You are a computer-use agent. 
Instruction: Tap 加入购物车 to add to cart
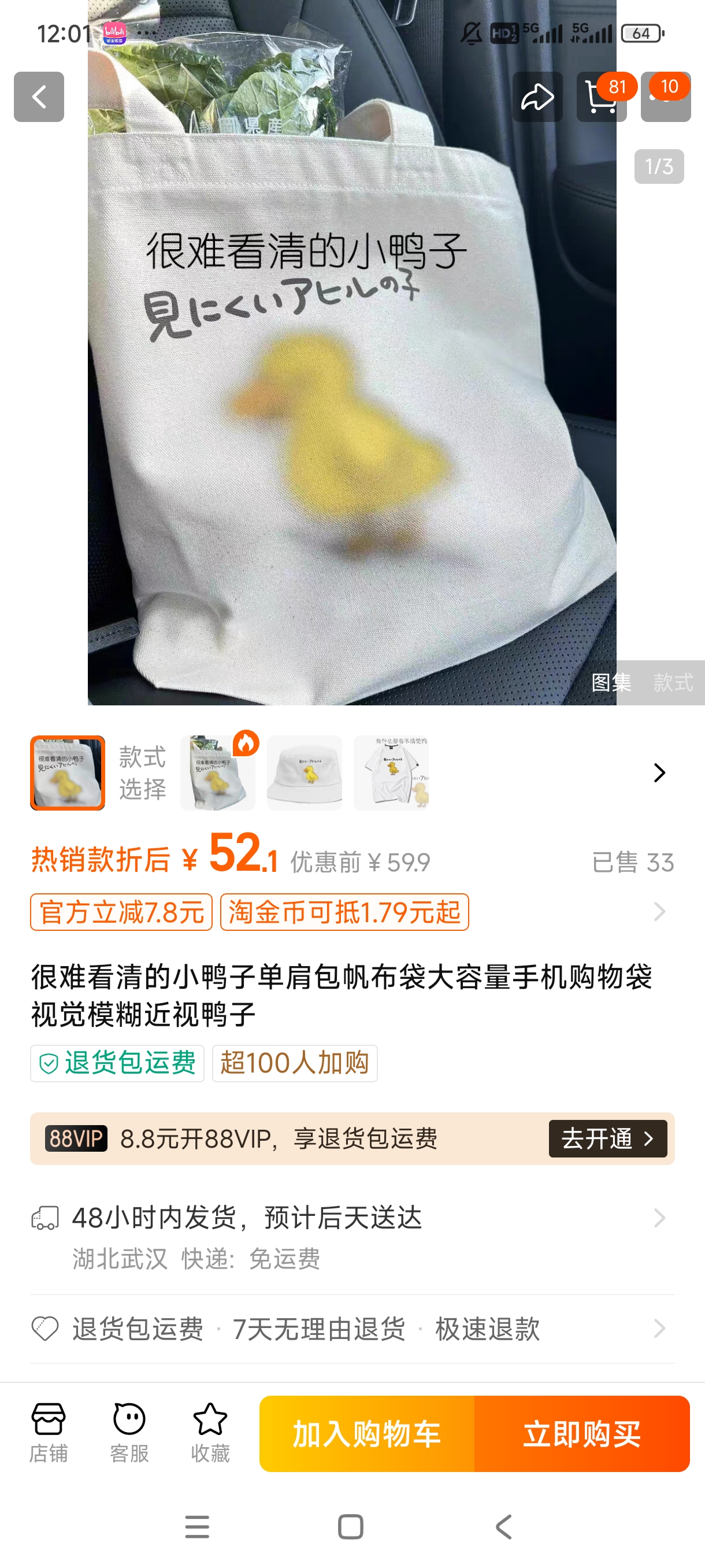367,1433
